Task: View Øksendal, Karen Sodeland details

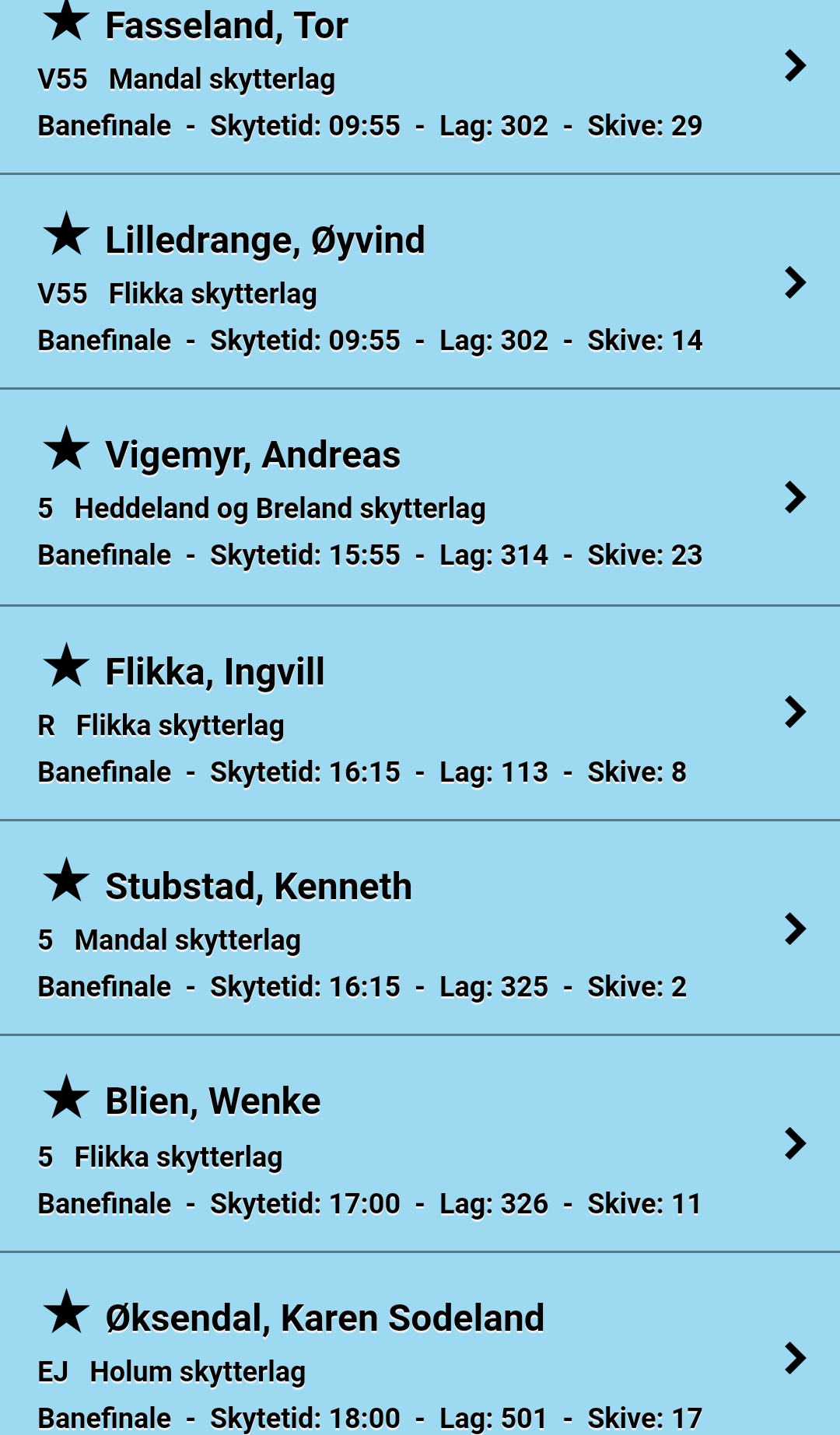Action: tap(420, 1344)
